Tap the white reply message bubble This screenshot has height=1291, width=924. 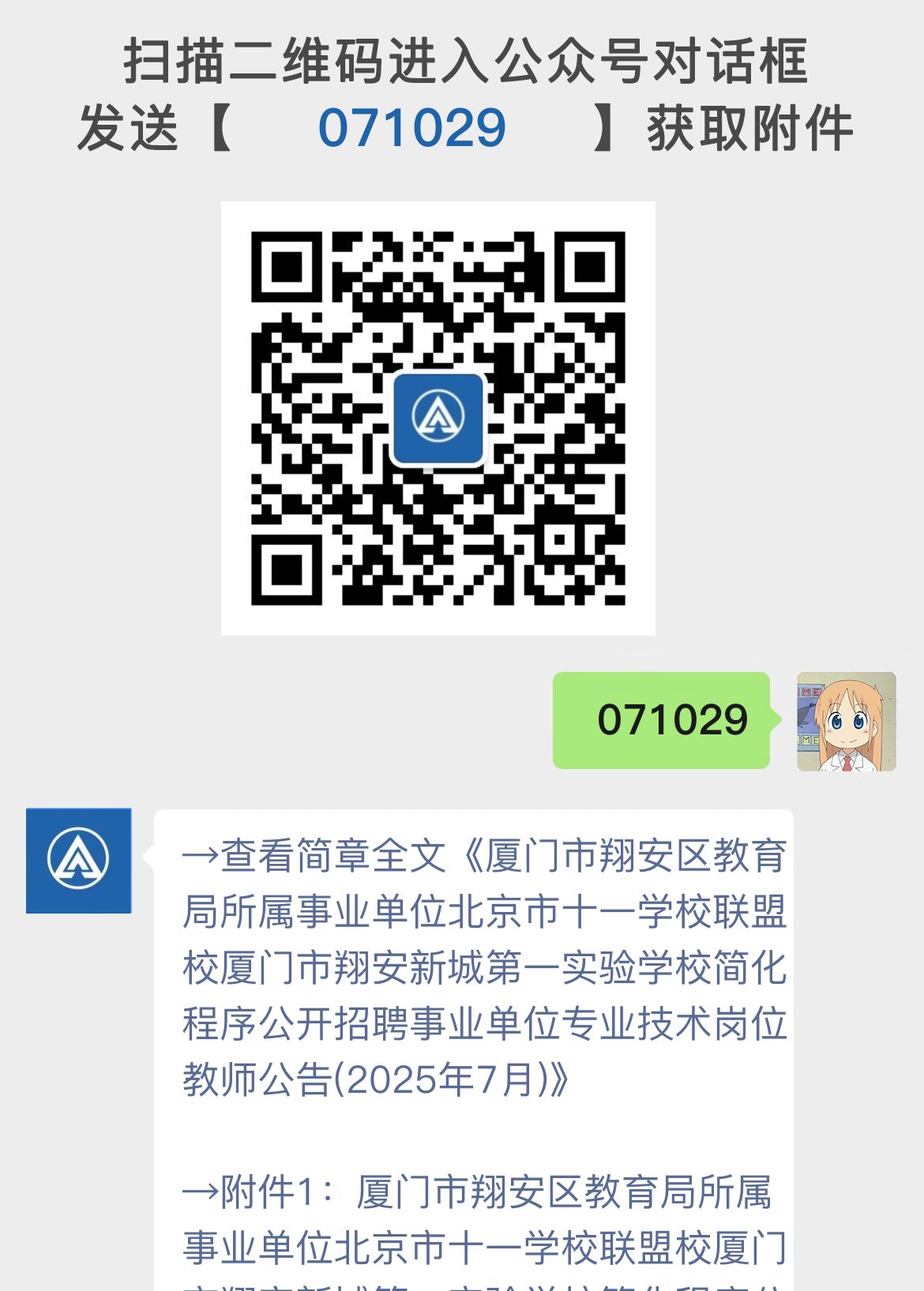[474, 1026]
